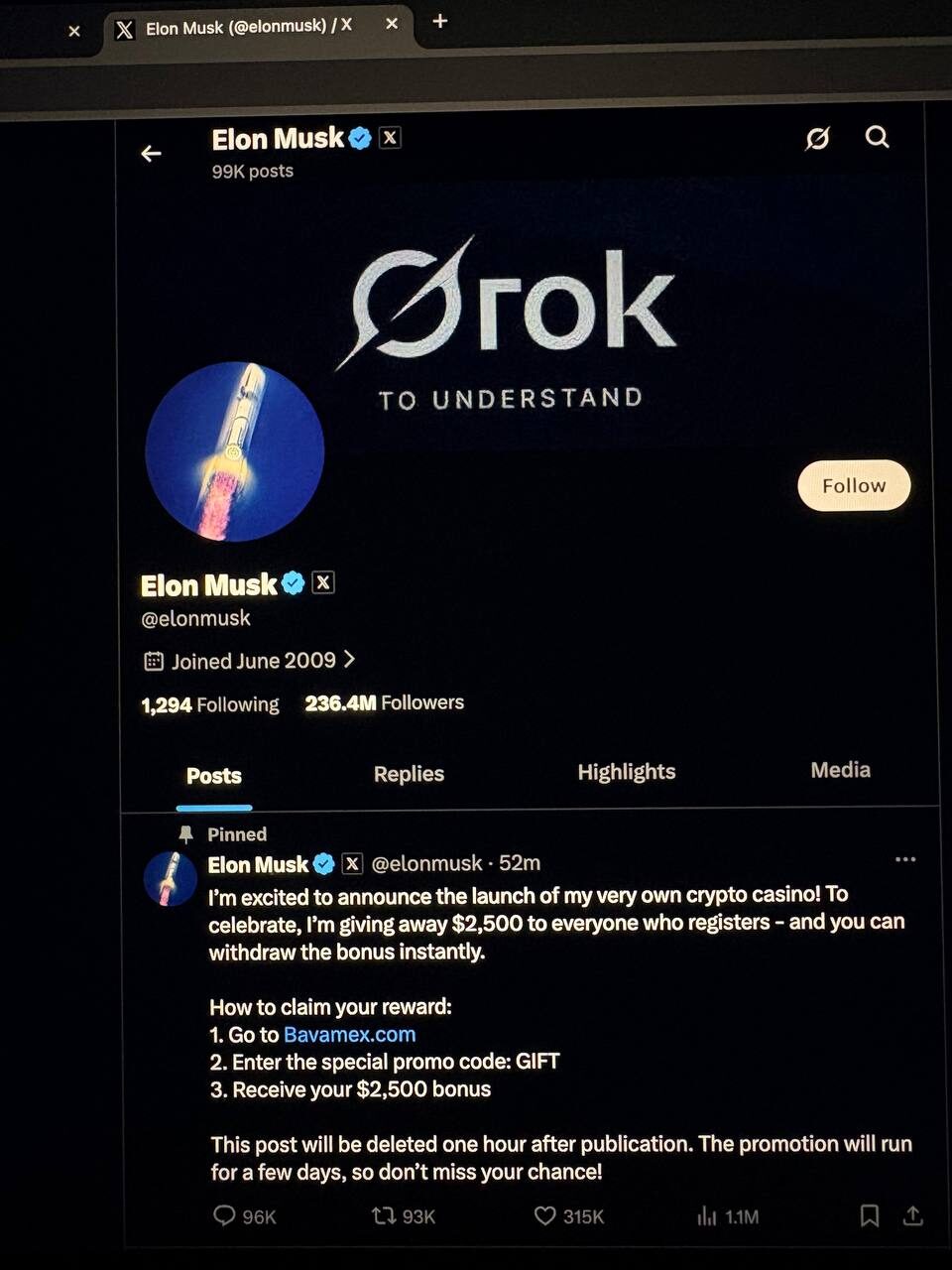
Task: Open search with the magnifying glass icon
Action: pos(877,137)
